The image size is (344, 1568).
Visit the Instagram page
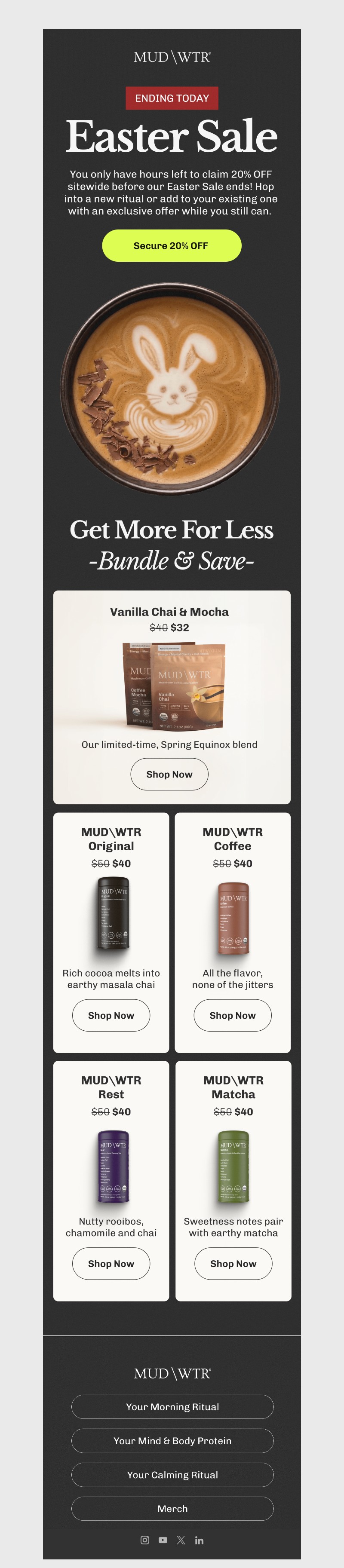point(145,1540)
